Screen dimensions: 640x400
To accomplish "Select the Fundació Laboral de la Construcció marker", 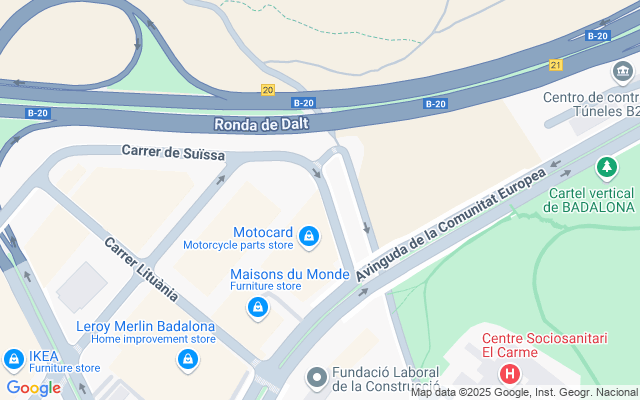I will click(317, 377).
